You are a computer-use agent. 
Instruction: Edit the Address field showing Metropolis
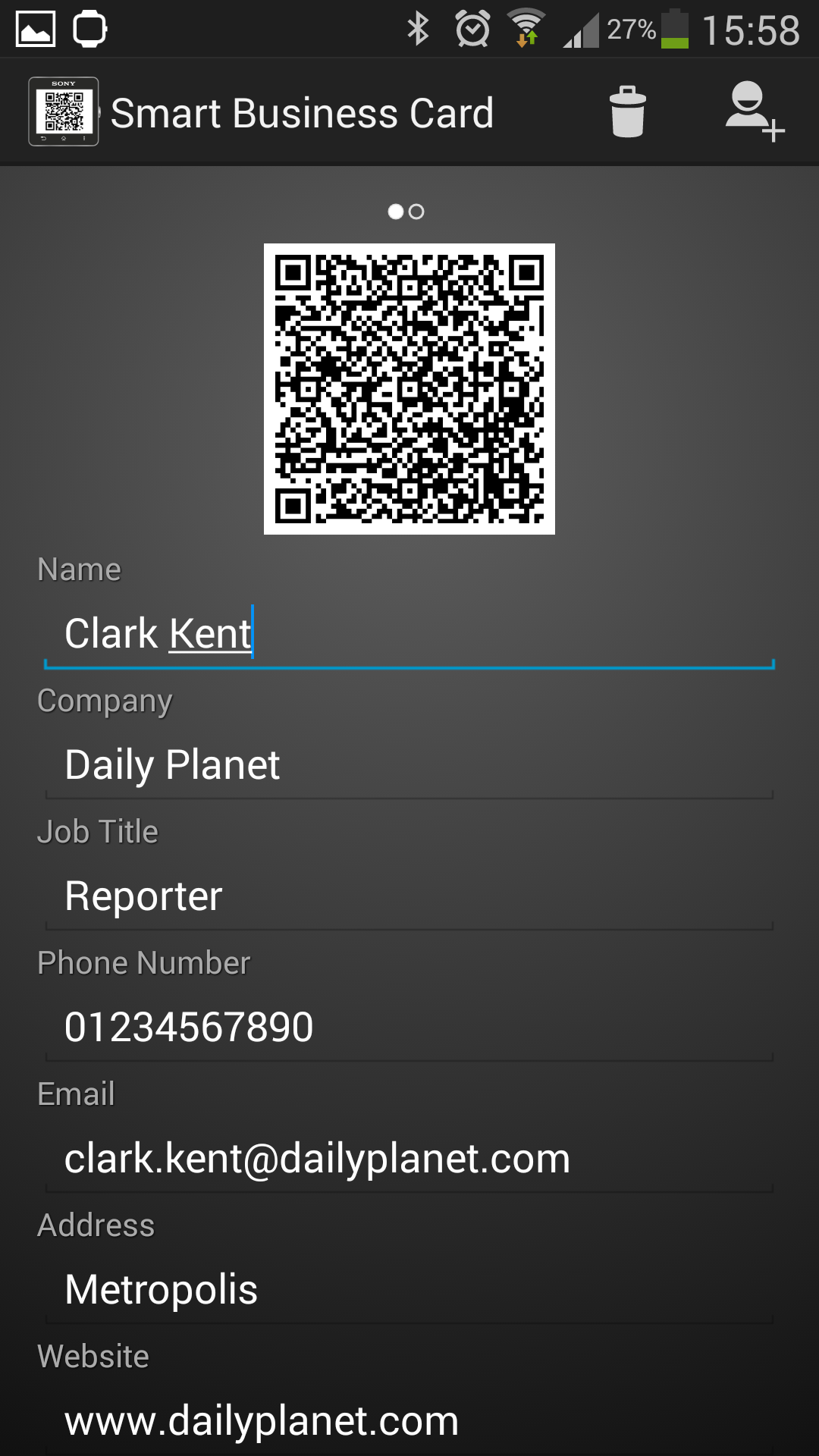click(x=409, y=1289)
